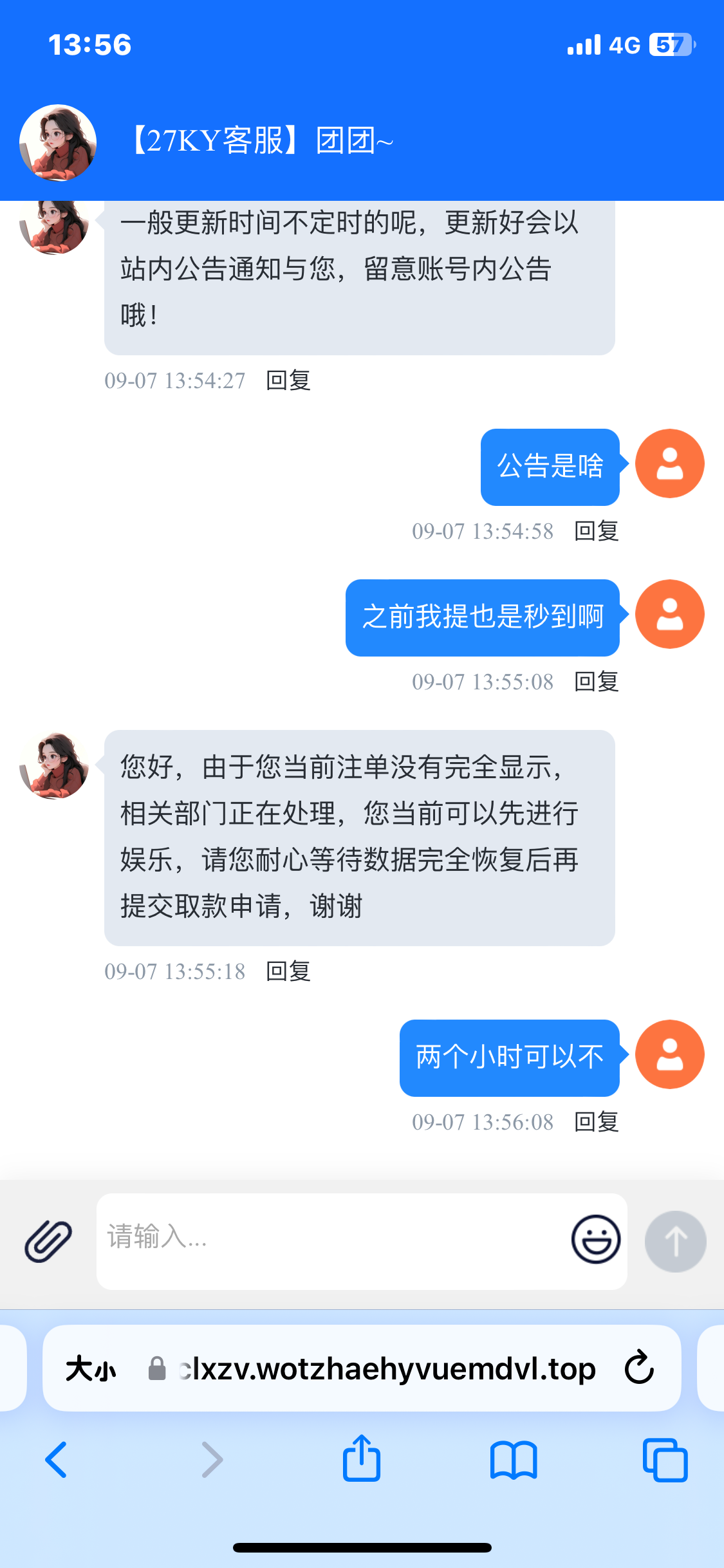Open the 大小 page settings menu
The width and height of the screenshot is (724, 1568).
91,1368
